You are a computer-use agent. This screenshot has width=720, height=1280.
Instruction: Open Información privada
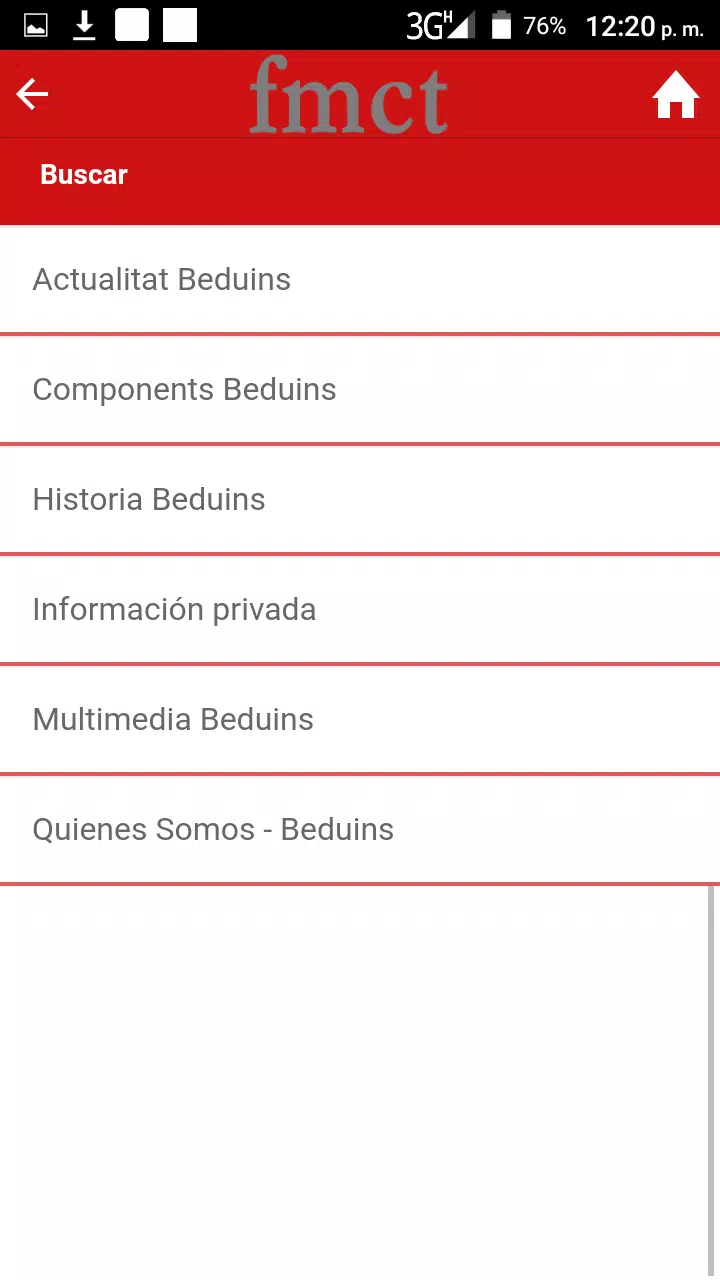[360, 610]
